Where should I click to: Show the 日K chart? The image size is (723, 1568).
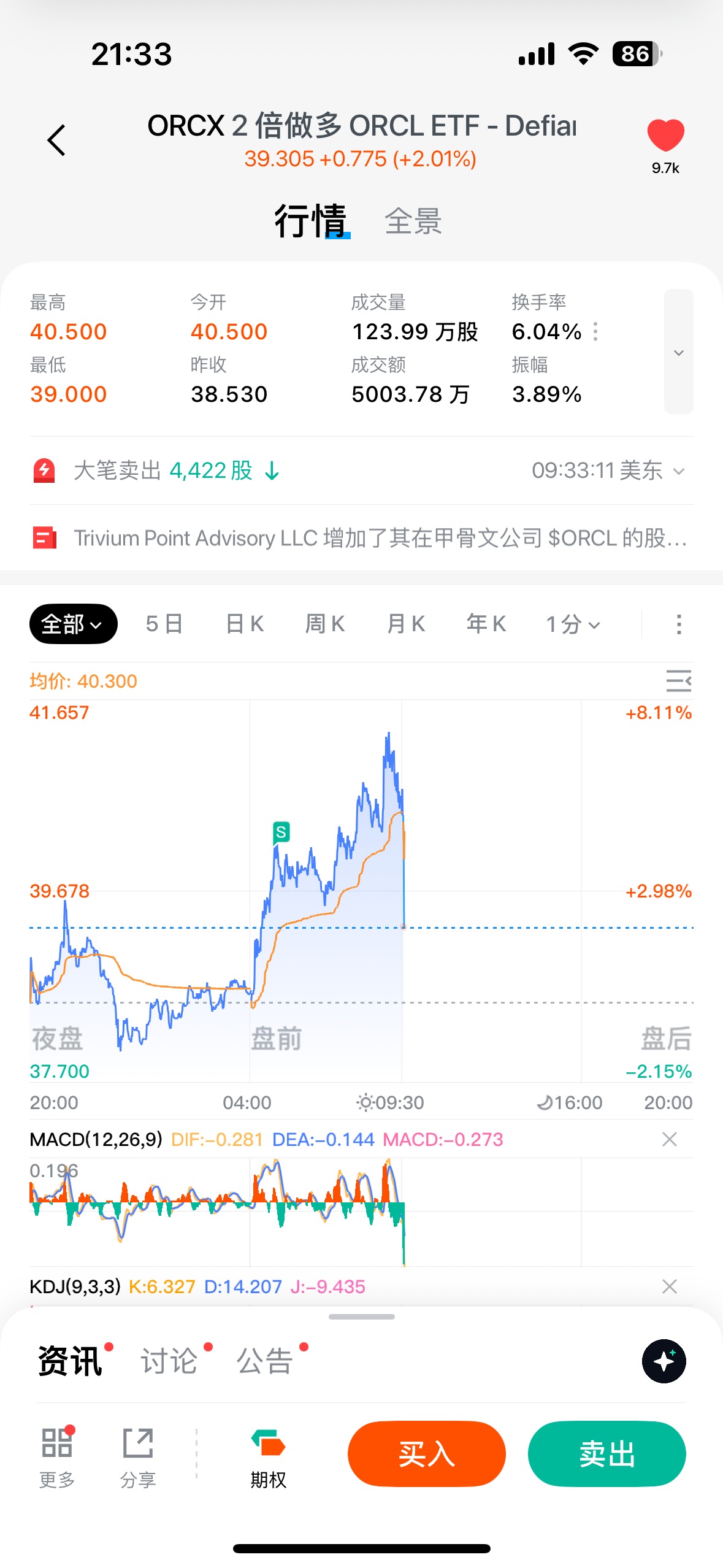(245, 624)
